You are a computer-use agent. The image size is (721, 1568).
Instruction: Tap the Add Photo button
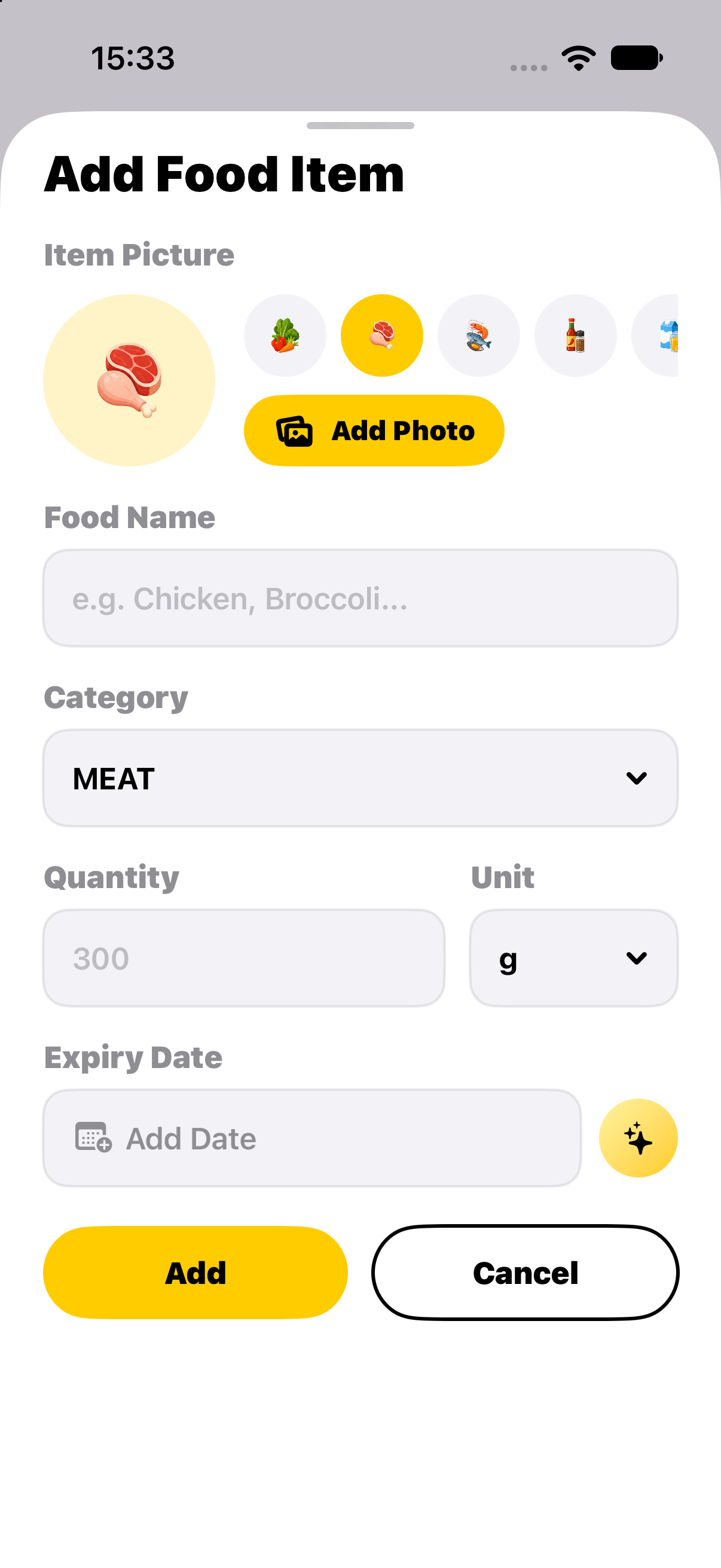374,431
